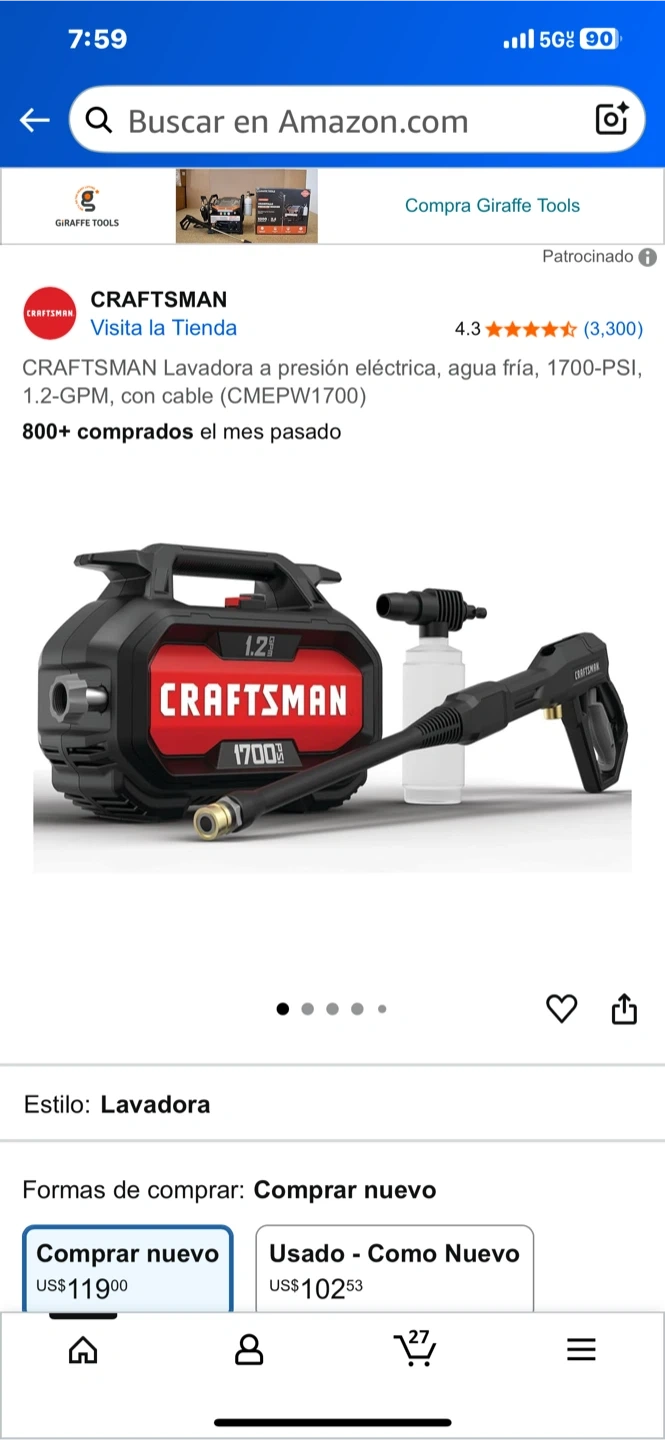Choose the Usado - Como Nuevo option
665x1440 pixels.
[x=394, y=1268]
